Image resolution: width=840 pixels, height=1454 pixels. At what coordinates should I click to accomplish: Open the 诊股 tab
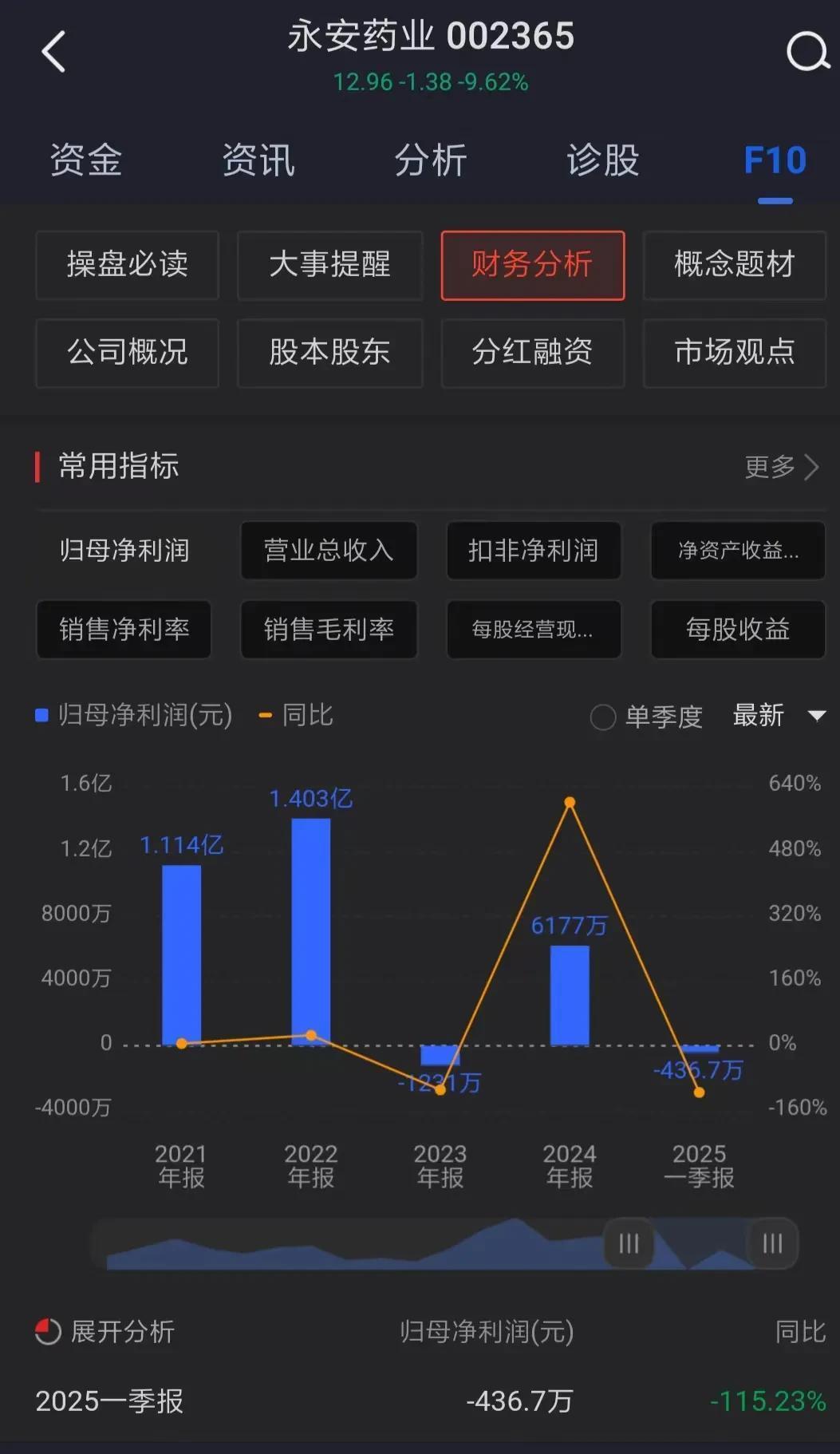point(603,160)
